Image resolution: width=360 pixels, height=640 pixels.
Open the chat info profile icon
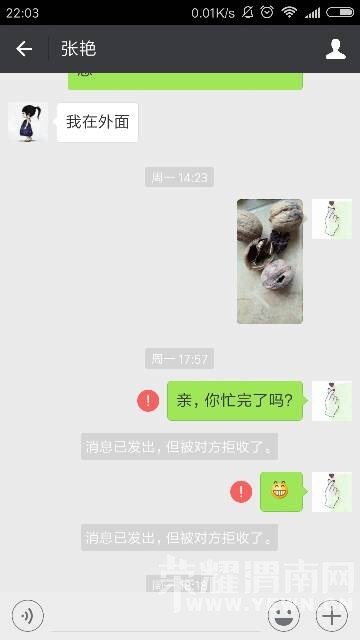336,49
